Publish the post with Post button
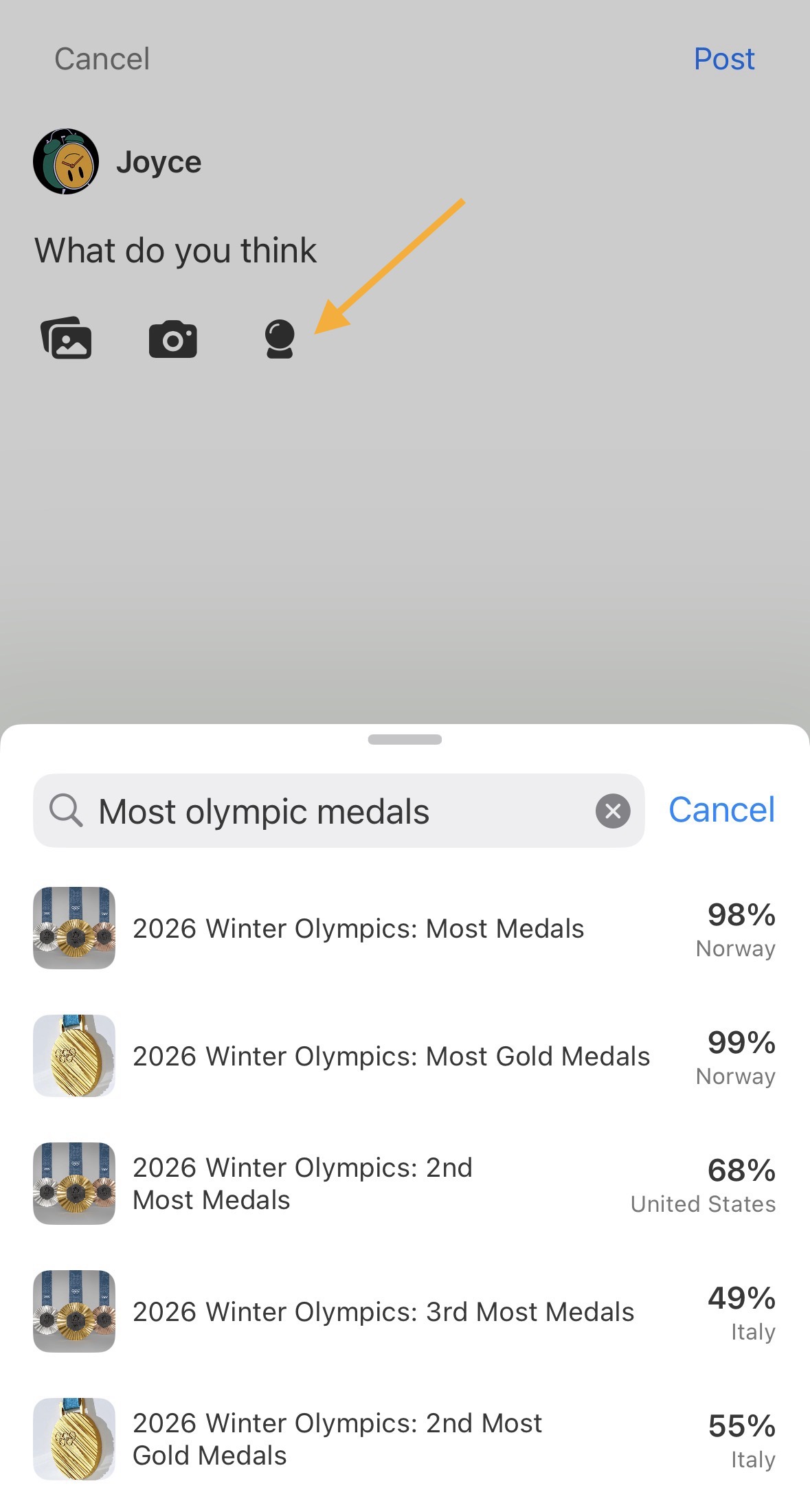Screen dimensions: 810x1512 [x=723, y=59]
